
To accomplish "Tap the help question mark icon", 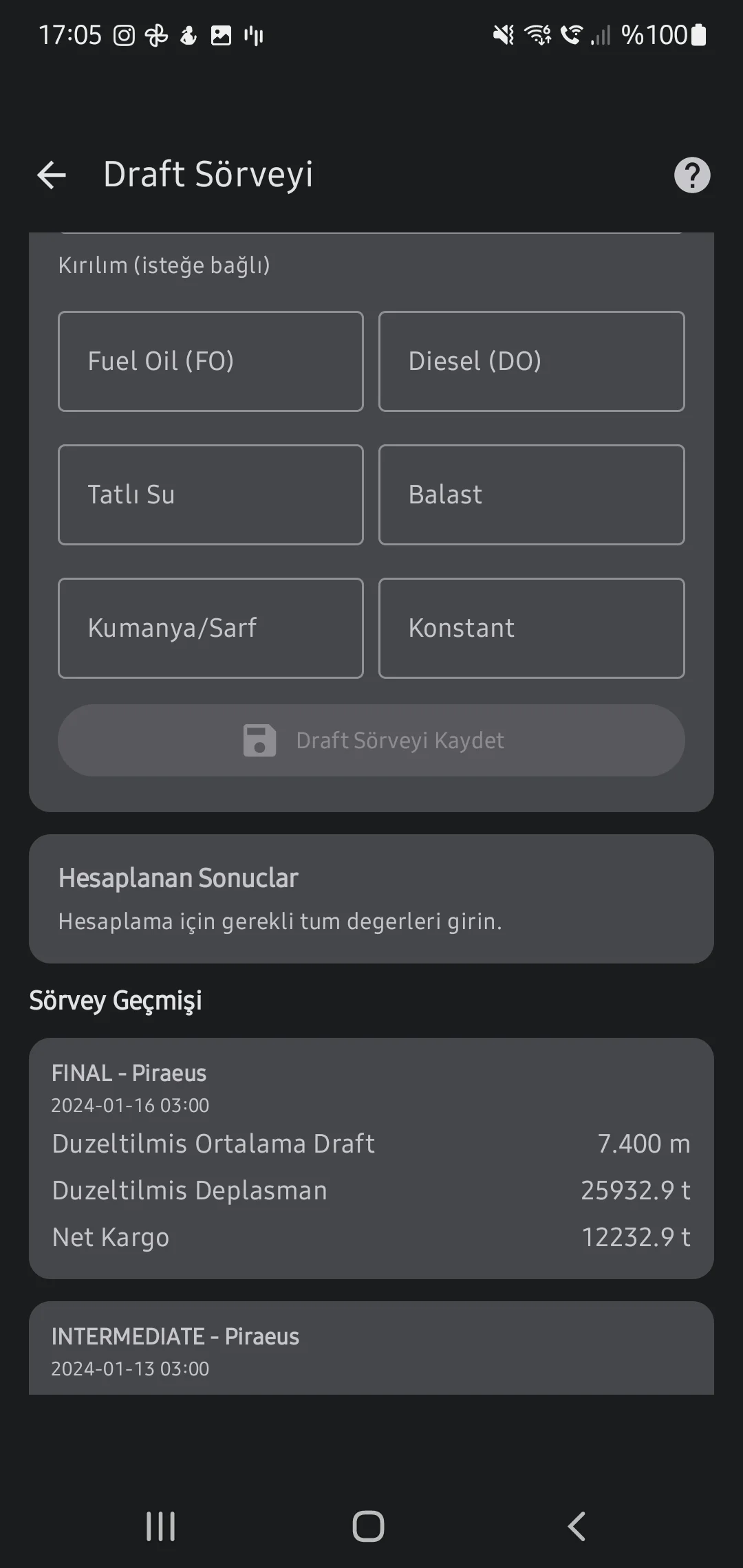I will point(691,175).
